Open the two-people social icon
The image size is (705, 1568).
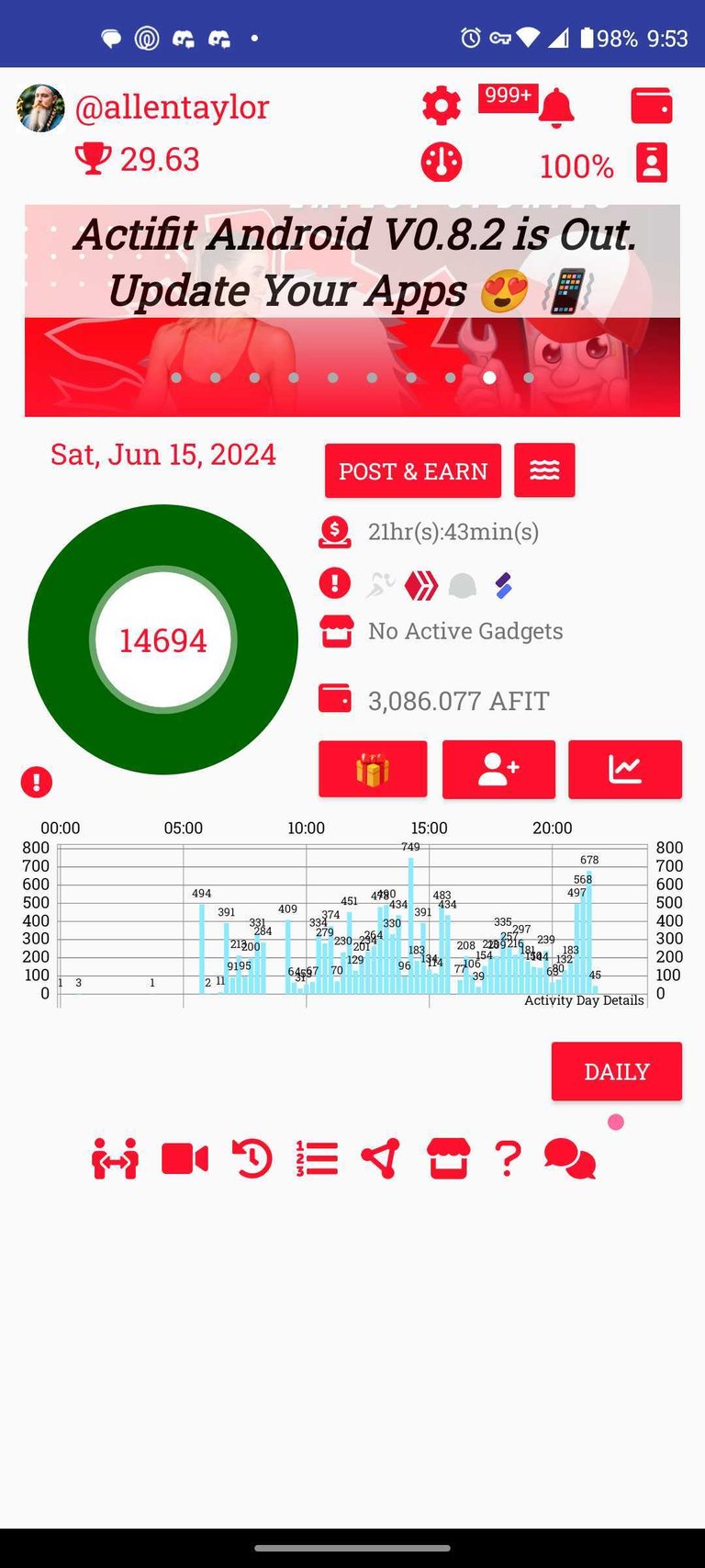(x=116, y=1159)
